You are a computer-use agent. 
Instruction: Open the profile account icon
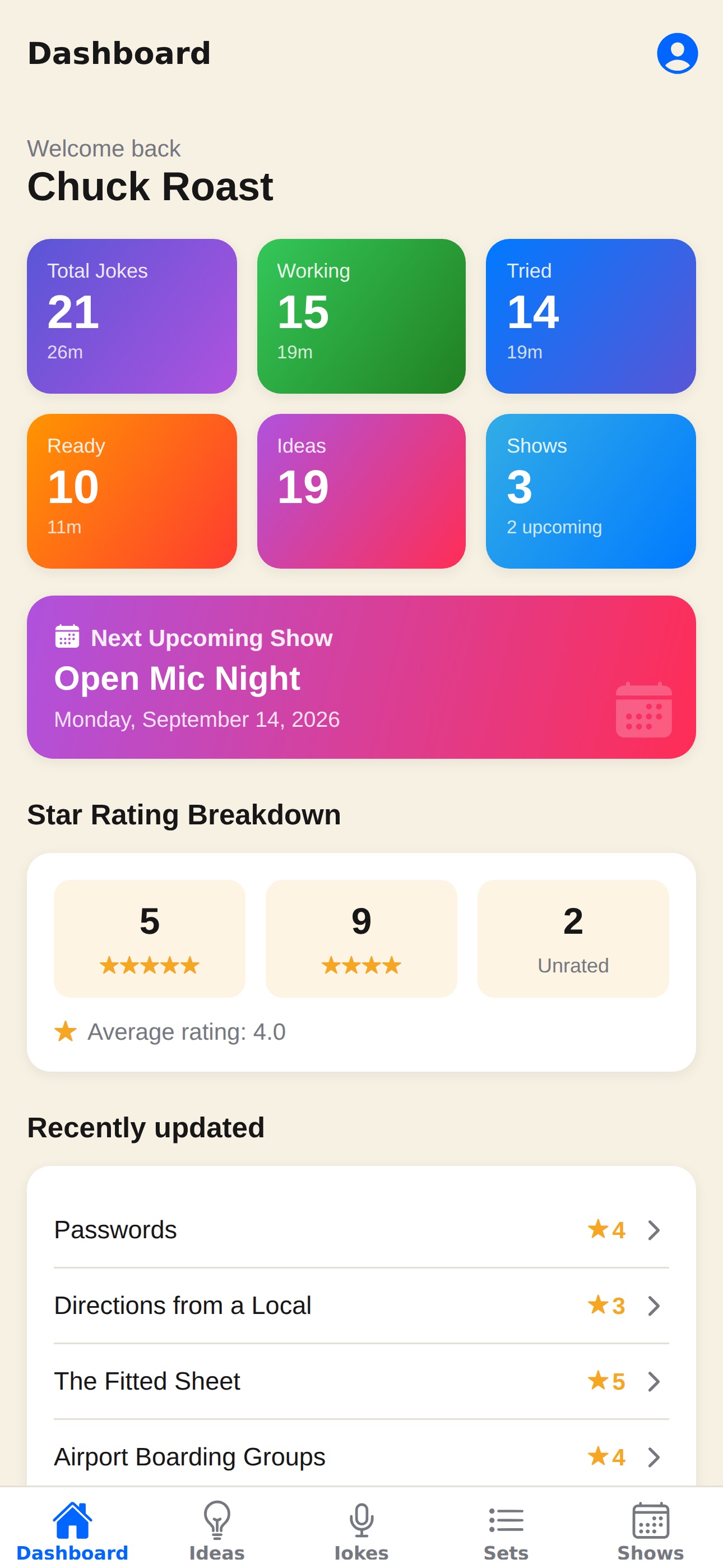676,54
